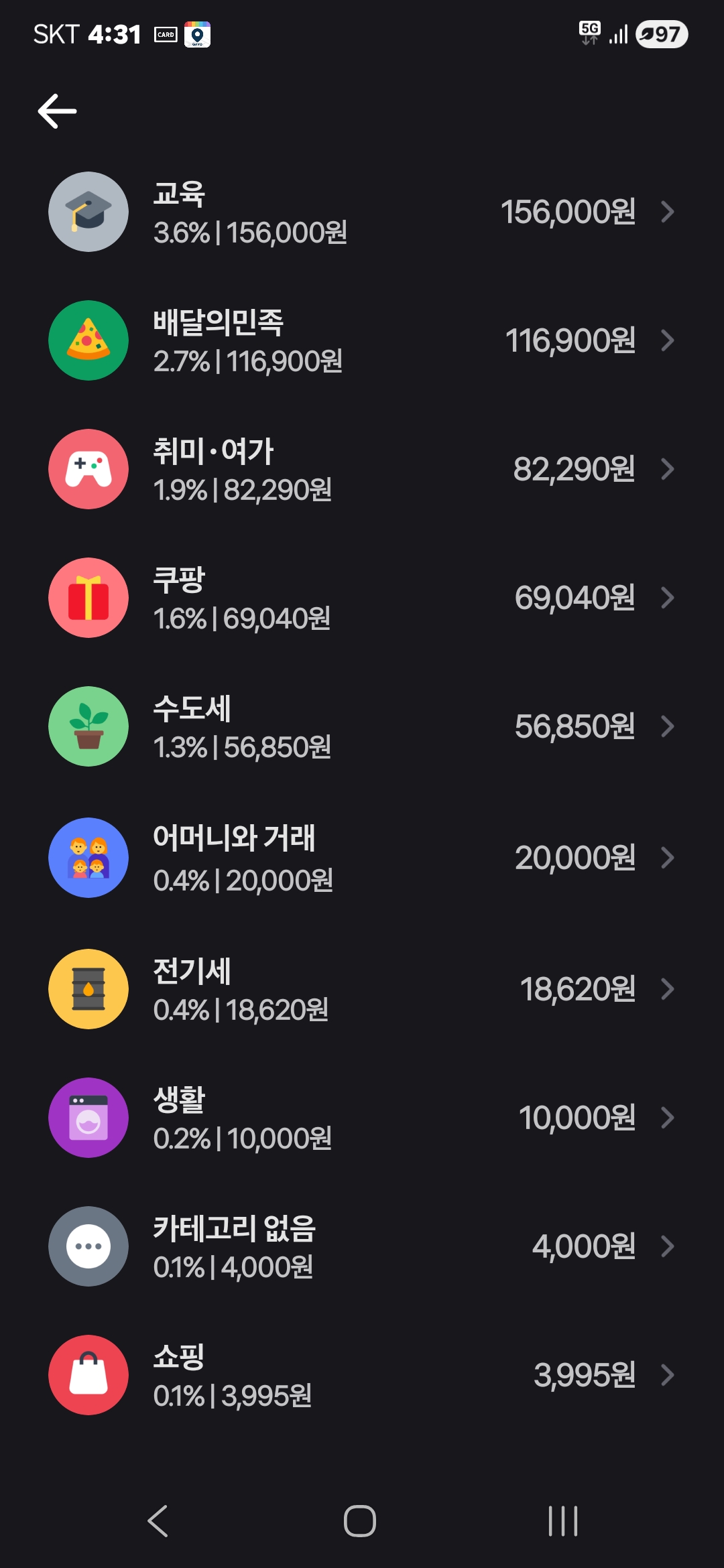724x1568 pixels.
Task: Go back with the top-left arrow
Action: (x=57, y=111)
